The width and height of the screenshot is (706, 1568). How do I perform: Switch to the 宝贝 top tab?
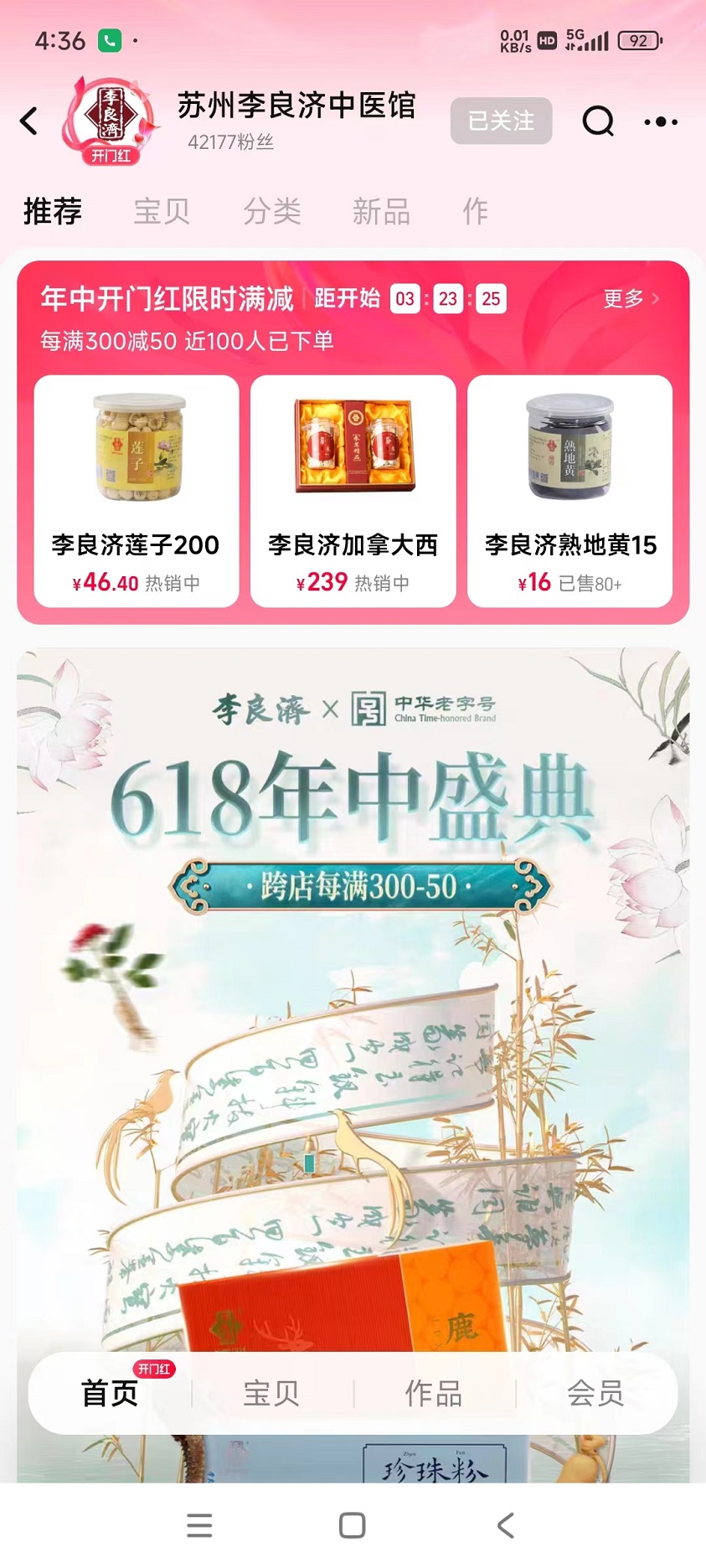(x=162, y=211)
